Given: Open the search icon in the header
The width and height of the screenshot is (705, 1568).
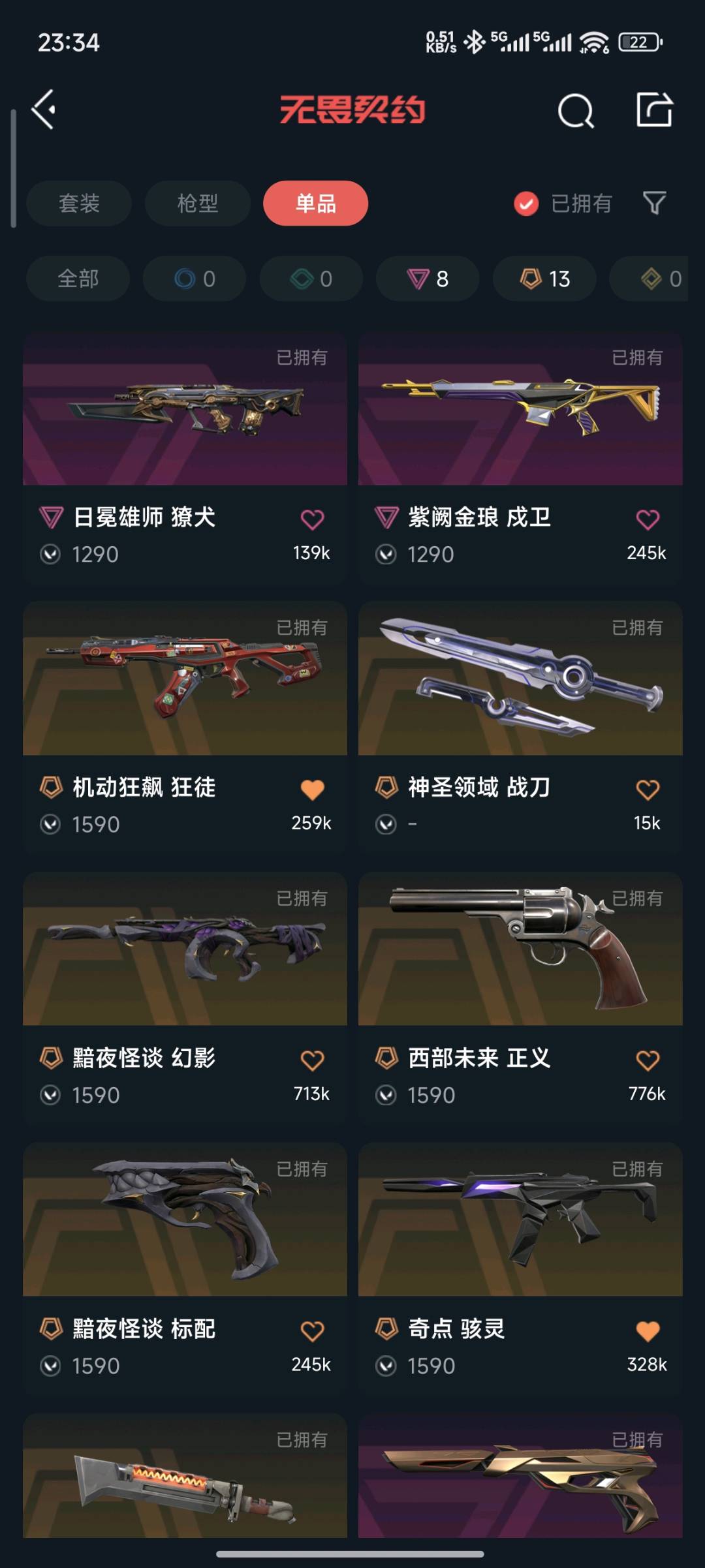Looking at the screenshot, I should 576,111.
